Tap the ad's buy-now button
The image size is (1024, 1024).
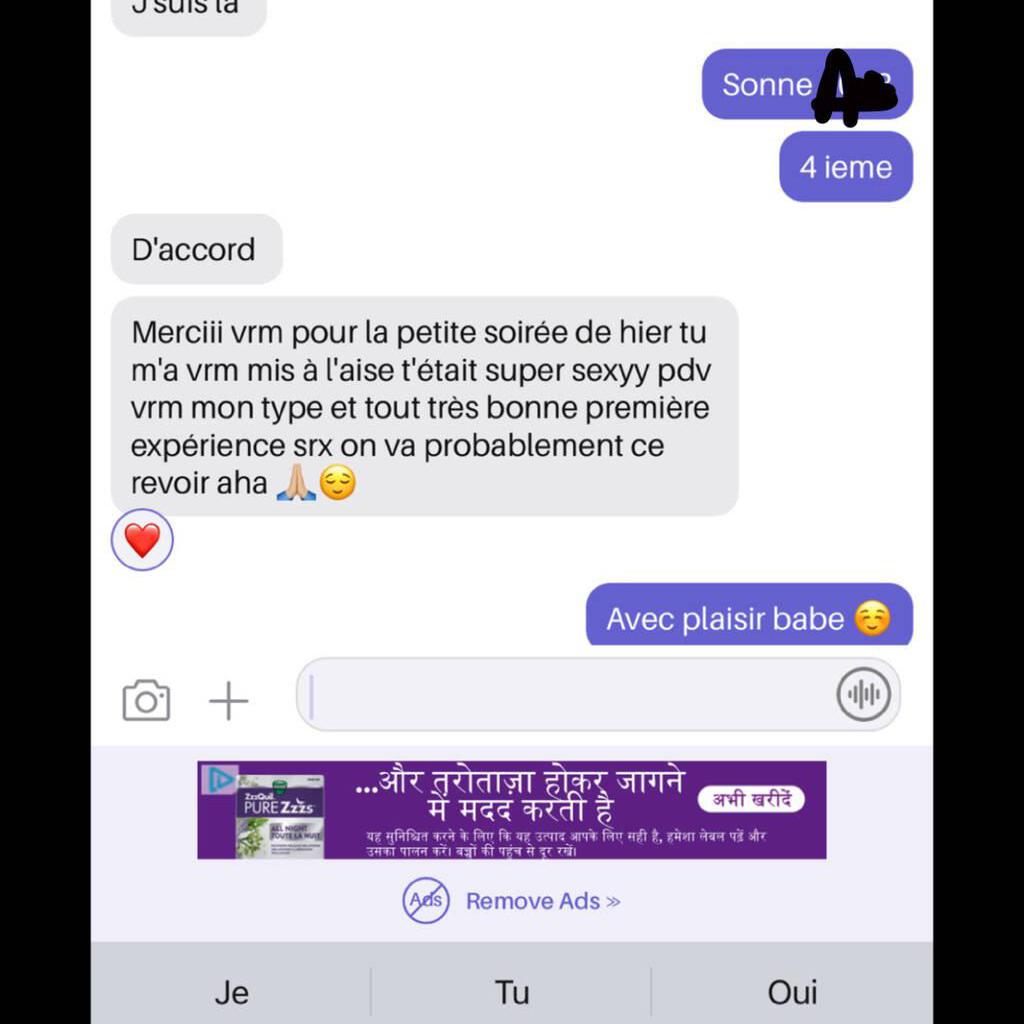tap(757, 799)
